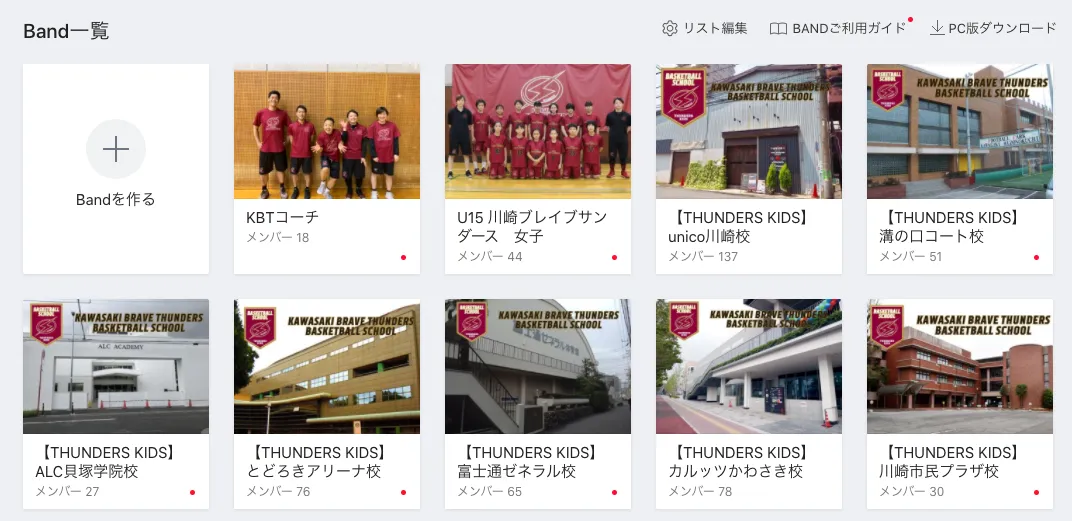Open リスト編集 settings
The width and height of the screenshot is (1072, 521).
(x=704, y=28)
